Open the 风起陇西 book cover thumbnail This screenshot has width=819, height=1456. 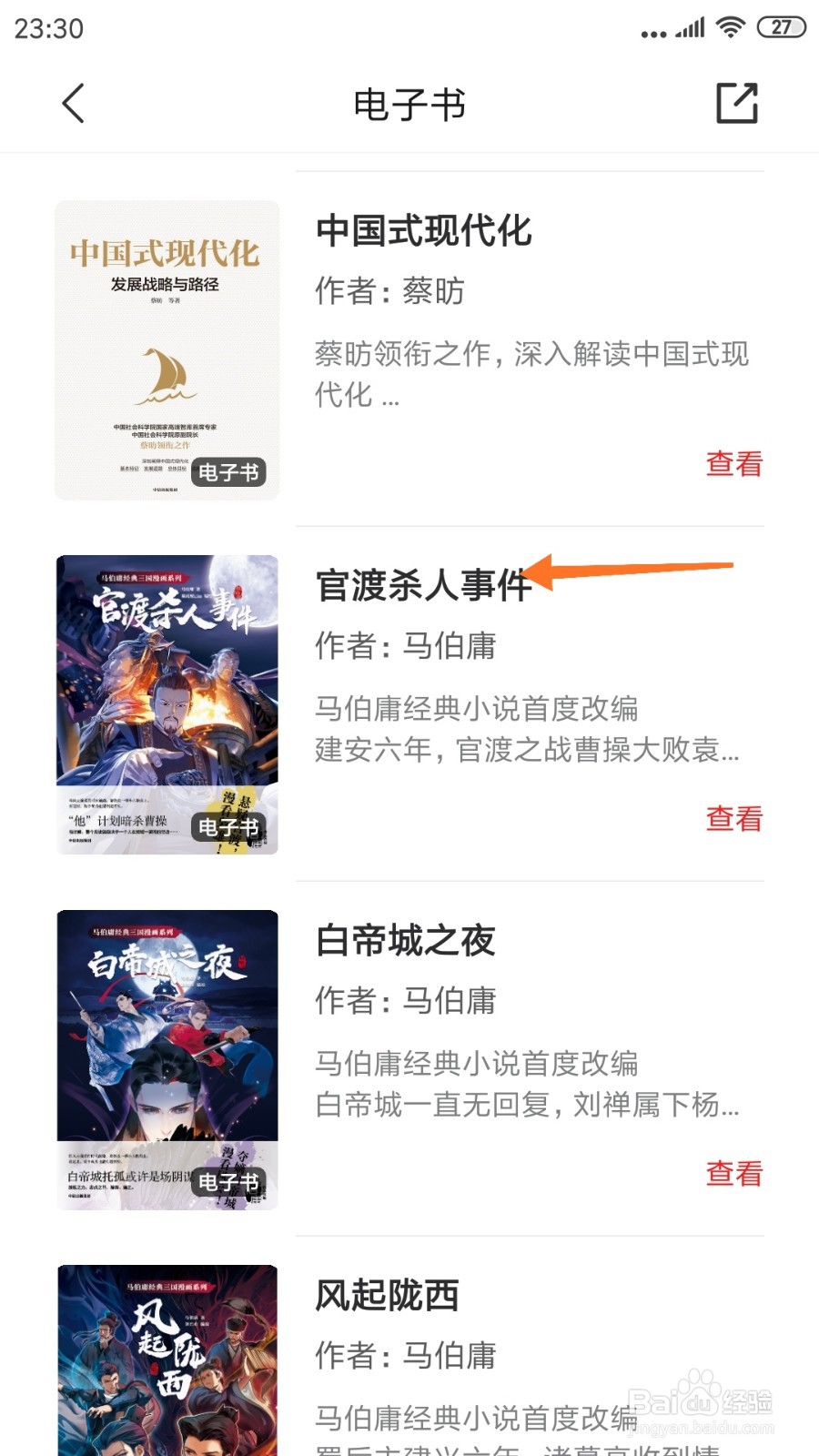(x=168, y=1356)
